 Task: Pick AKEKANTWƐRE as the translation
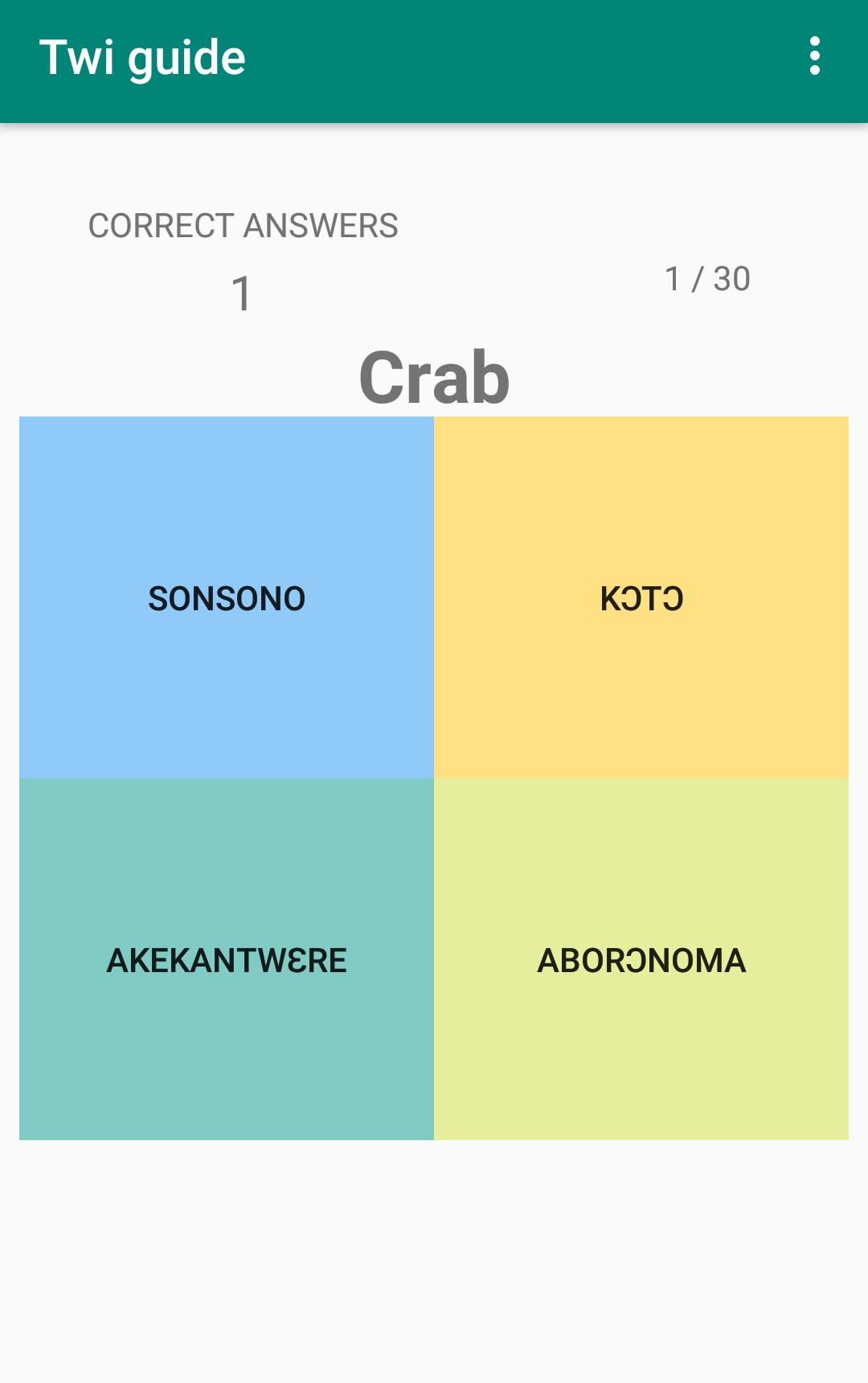click(227, 959)
